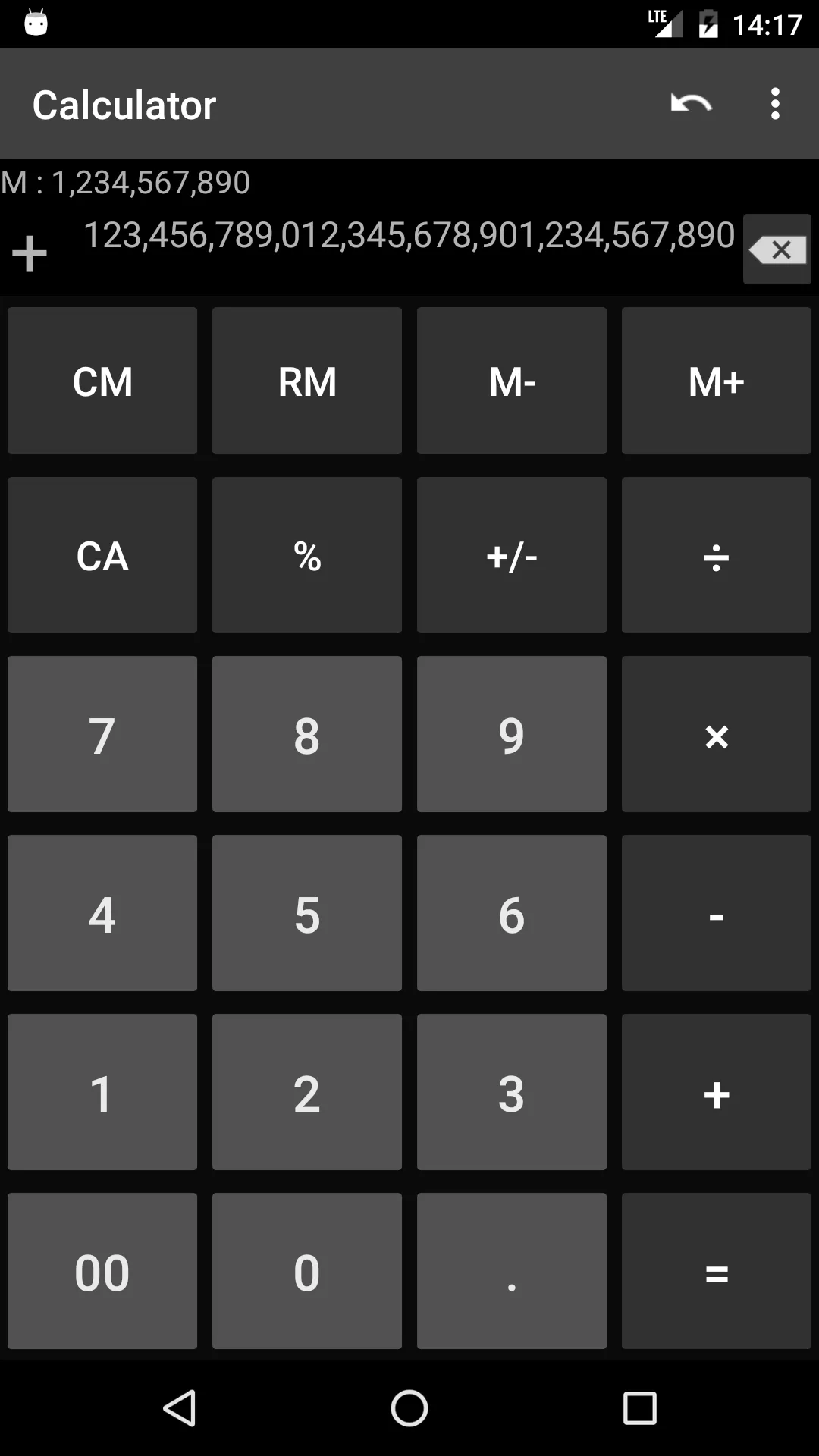Delete the last digit with backspace
The width and height of the screenshot is (819, 1456).
click(777, 249)
